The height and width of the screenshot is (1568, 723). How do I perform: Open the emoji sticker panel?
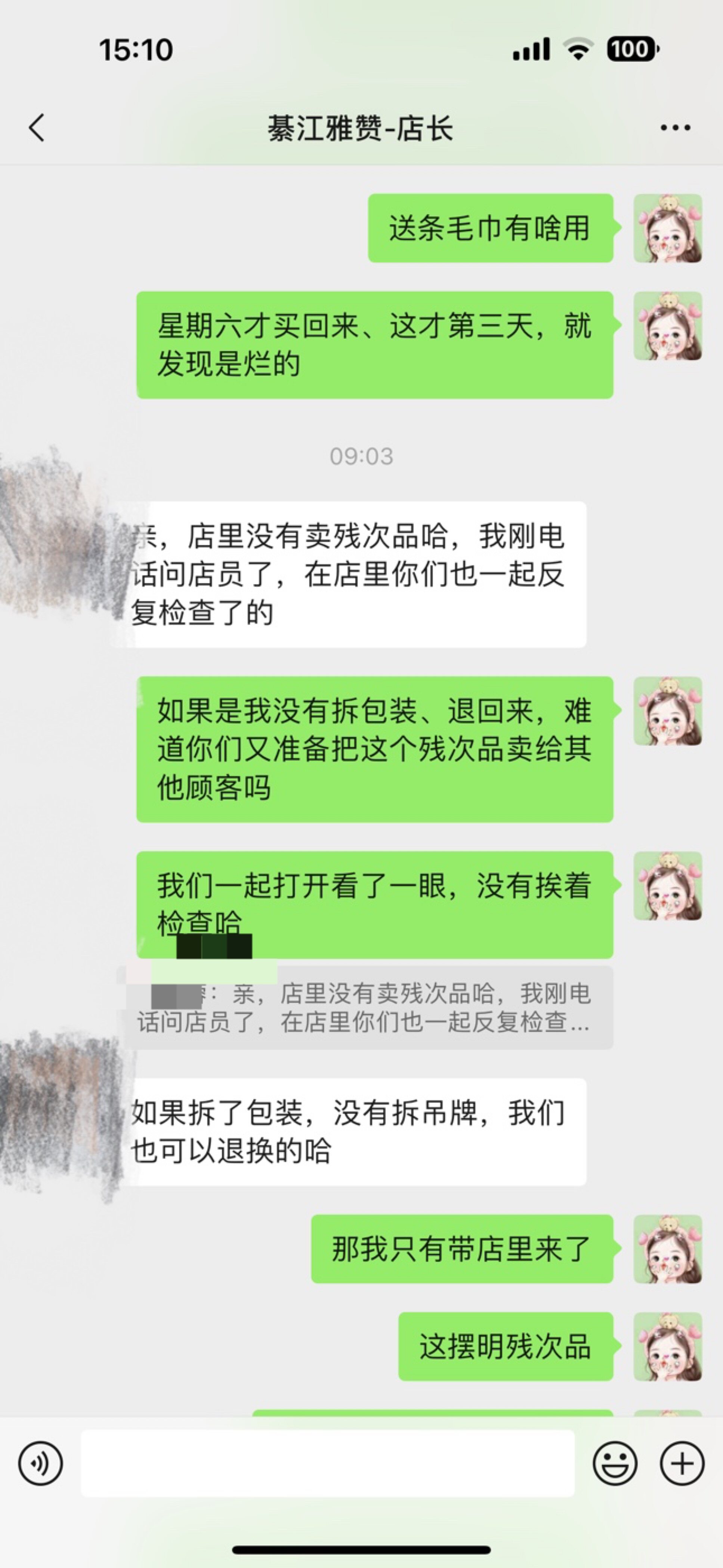coord(615,1463)
